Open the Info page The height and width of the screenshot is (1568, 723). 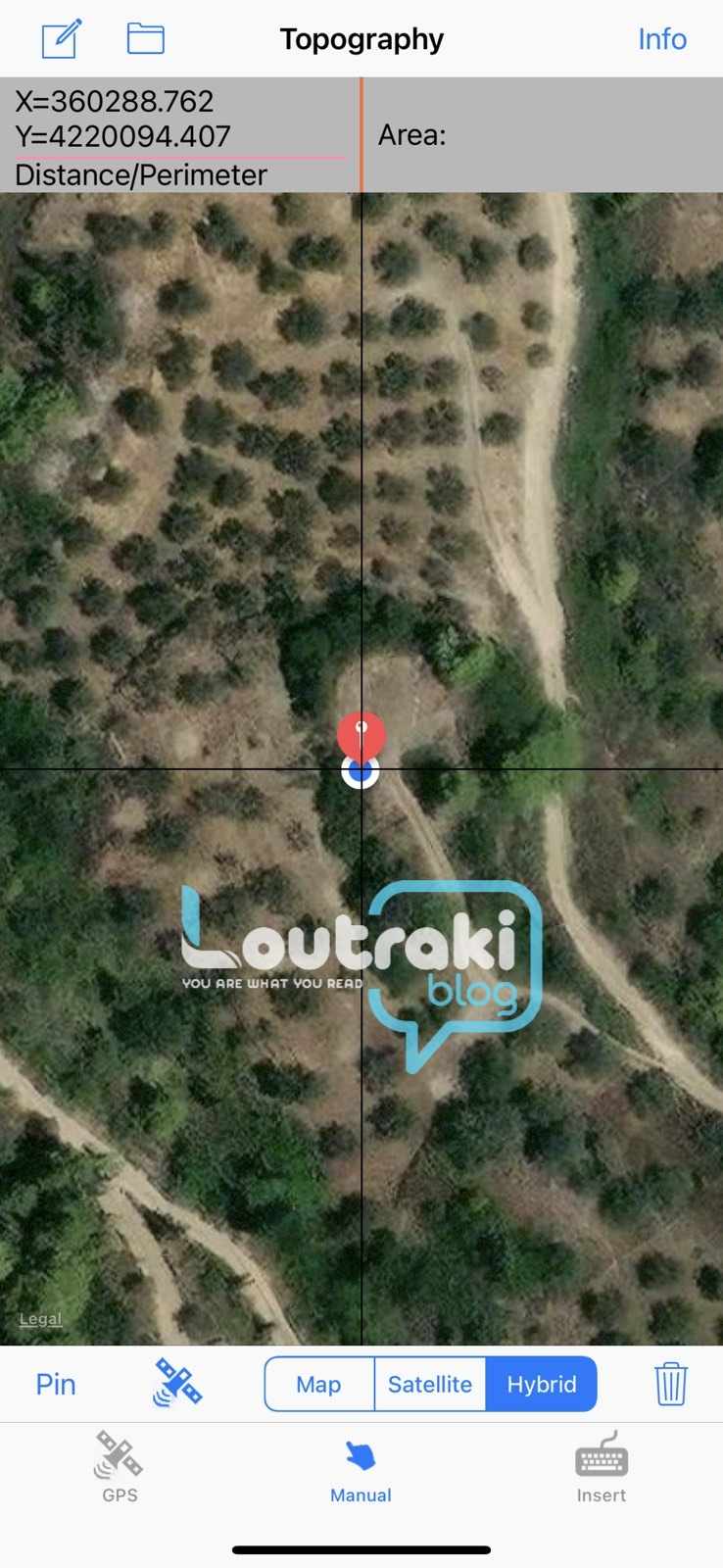point(662,39)
